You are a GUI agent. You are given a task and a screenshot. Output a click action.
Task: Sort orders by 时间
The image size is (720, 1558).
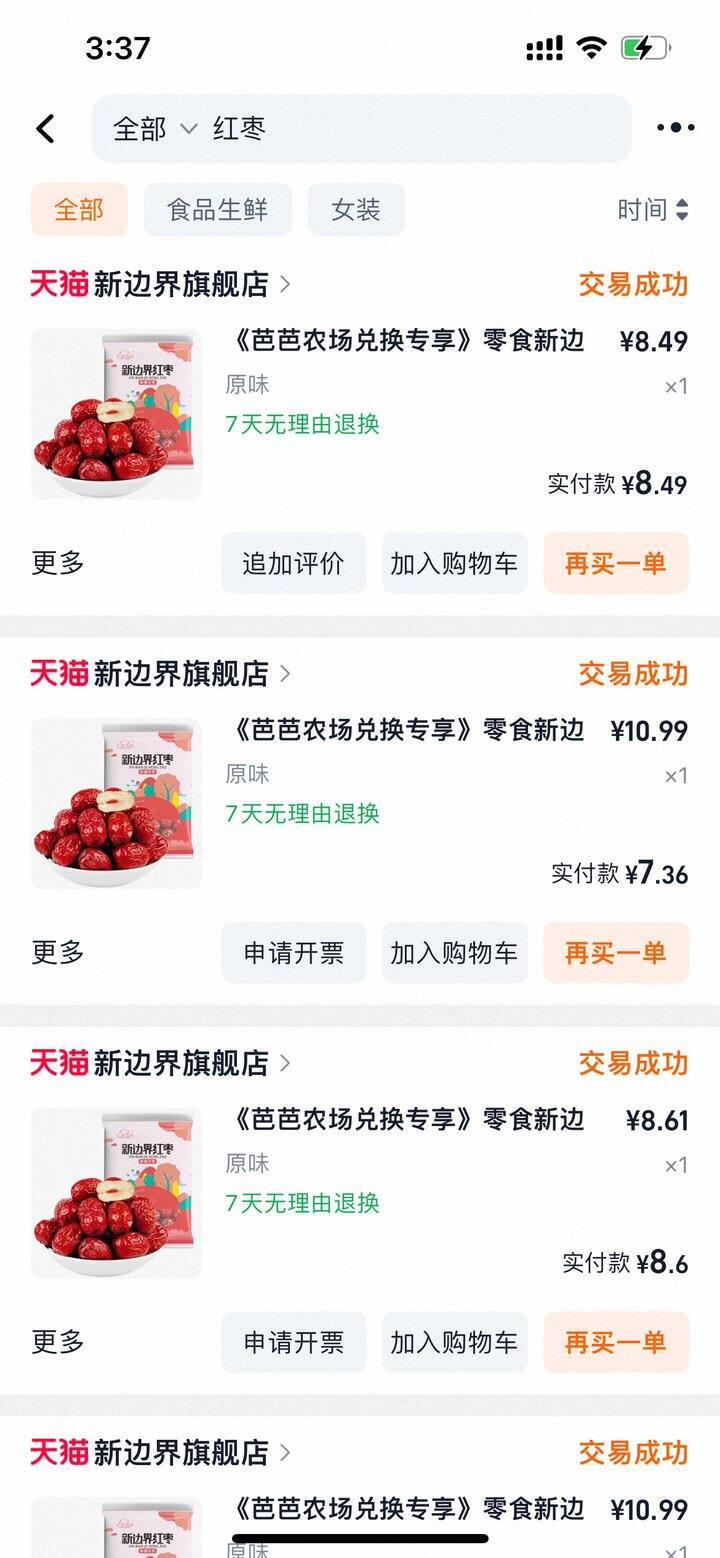(x=652, y=210)
